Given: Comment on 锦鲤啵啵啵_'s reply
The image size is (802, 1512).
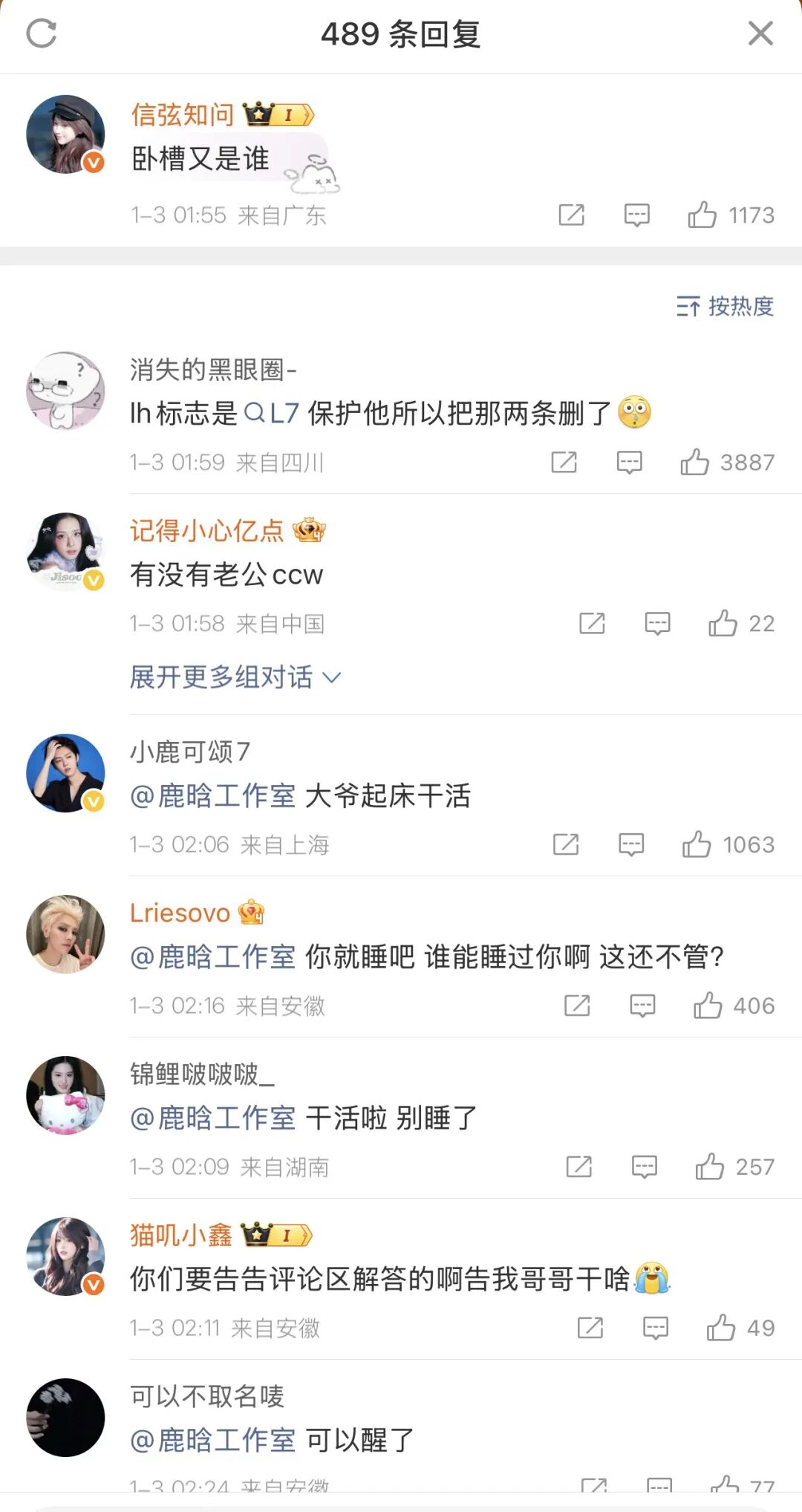Looking at the screenshot, I should point(644,1167).
